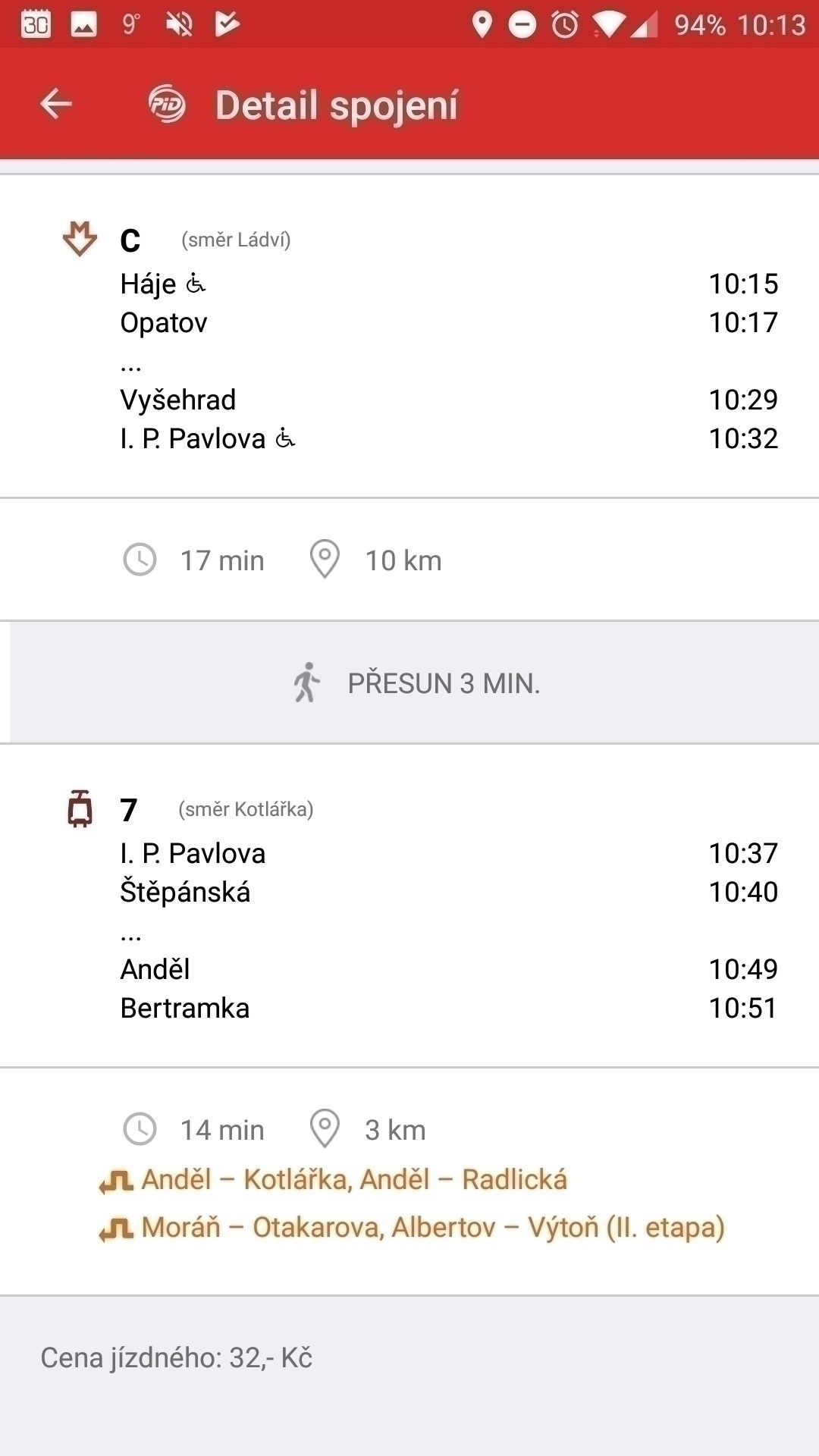Go back using the top-left arrow
The image size is (819, 1456).
pyautogui.click(x=56, y=104)
